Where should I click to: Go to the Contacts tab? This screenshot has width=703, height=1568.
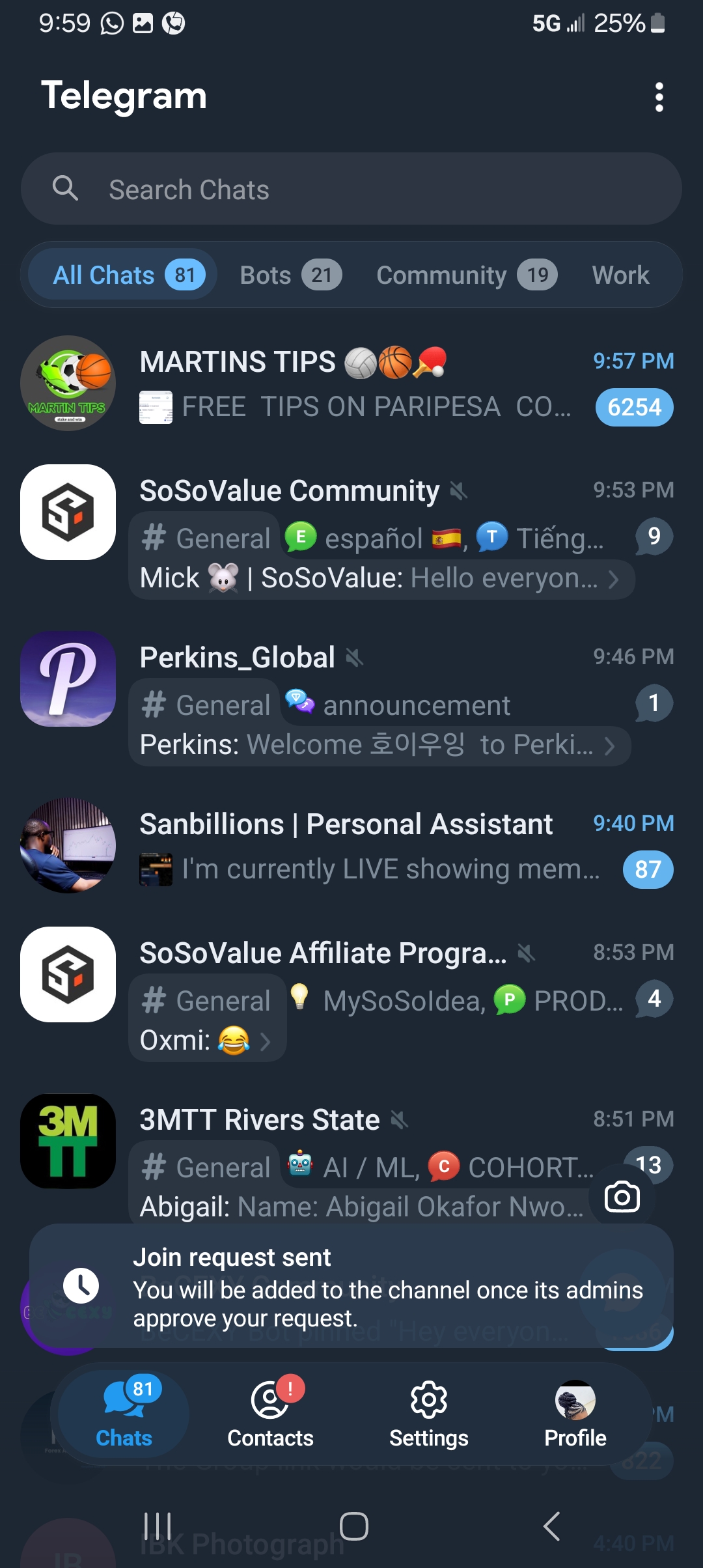(x=270, y=1414)
